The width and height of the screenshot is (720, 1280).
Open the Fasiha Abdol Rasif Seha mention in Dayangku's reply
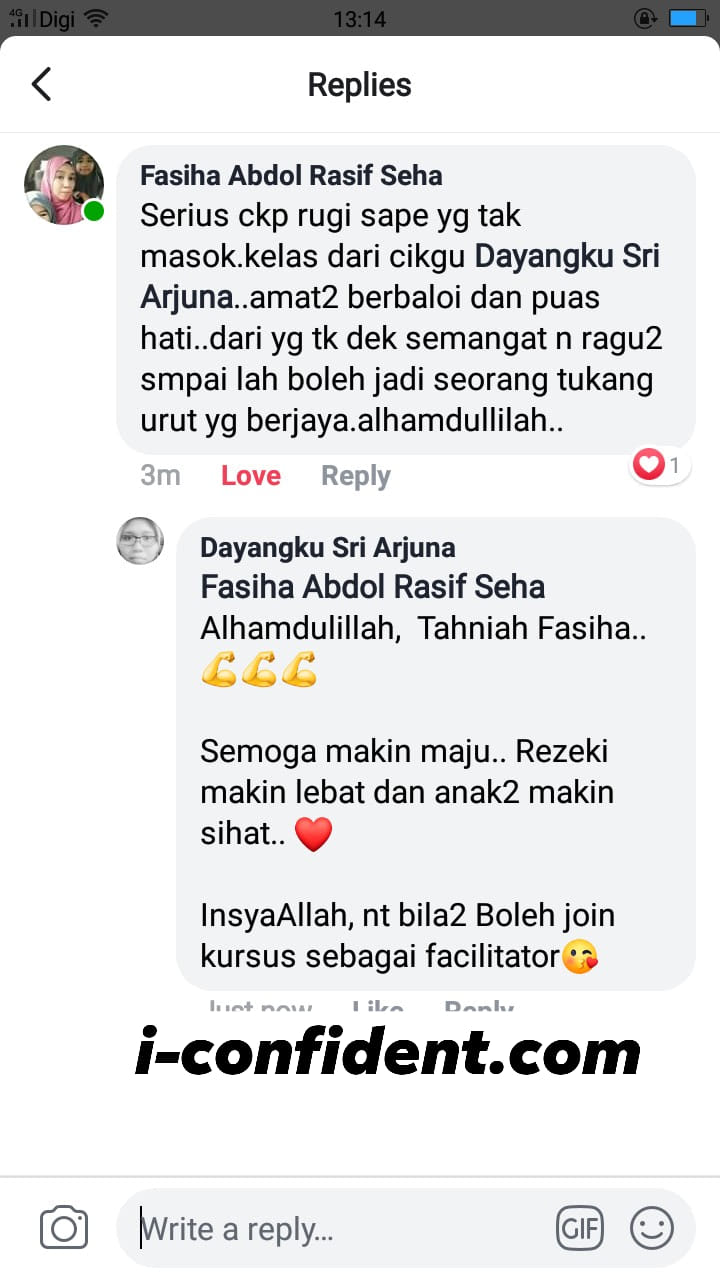(x=372, y=586)
